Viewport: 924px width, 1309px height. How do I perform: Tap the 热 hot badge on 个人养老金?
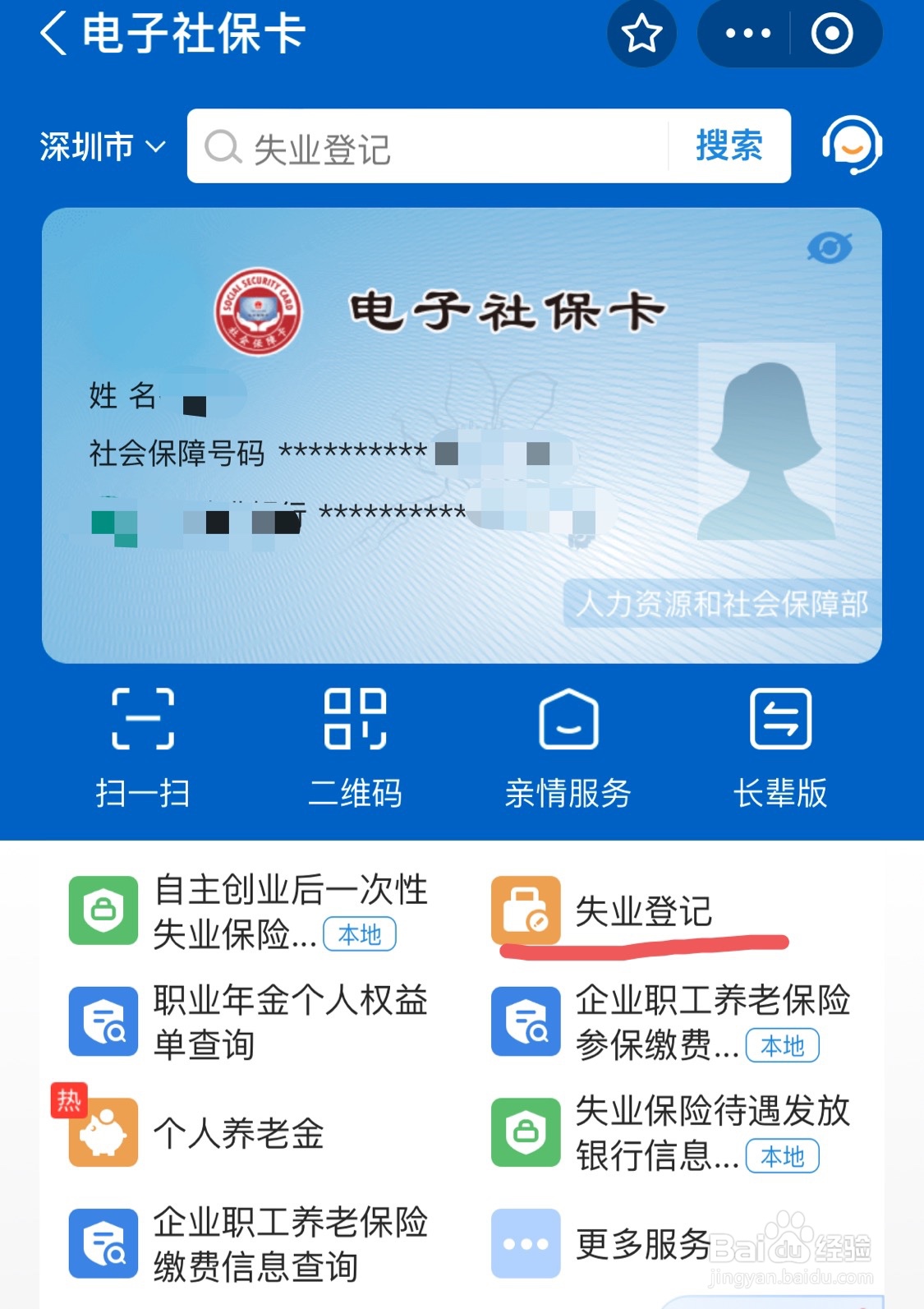pyautogui.click(x=69, y=1101)
